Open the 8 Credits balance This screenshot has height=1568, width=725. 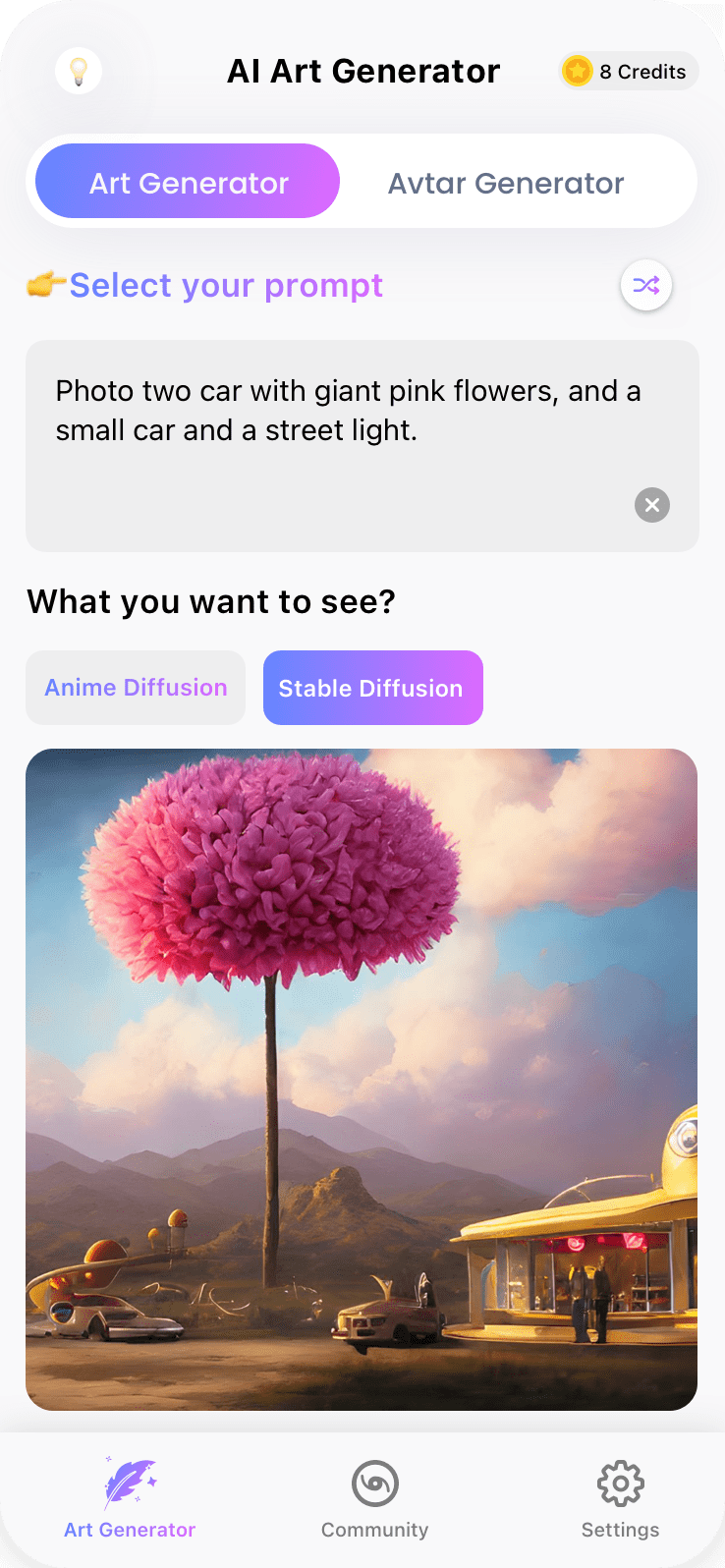(629, 72)
